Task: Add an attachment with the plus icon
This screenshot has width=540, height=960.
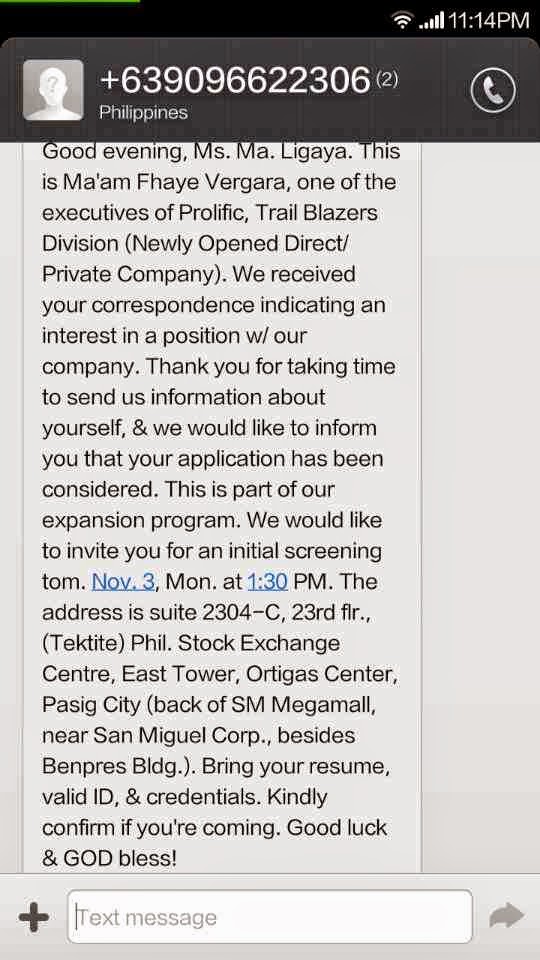Action: coord(34,918)
